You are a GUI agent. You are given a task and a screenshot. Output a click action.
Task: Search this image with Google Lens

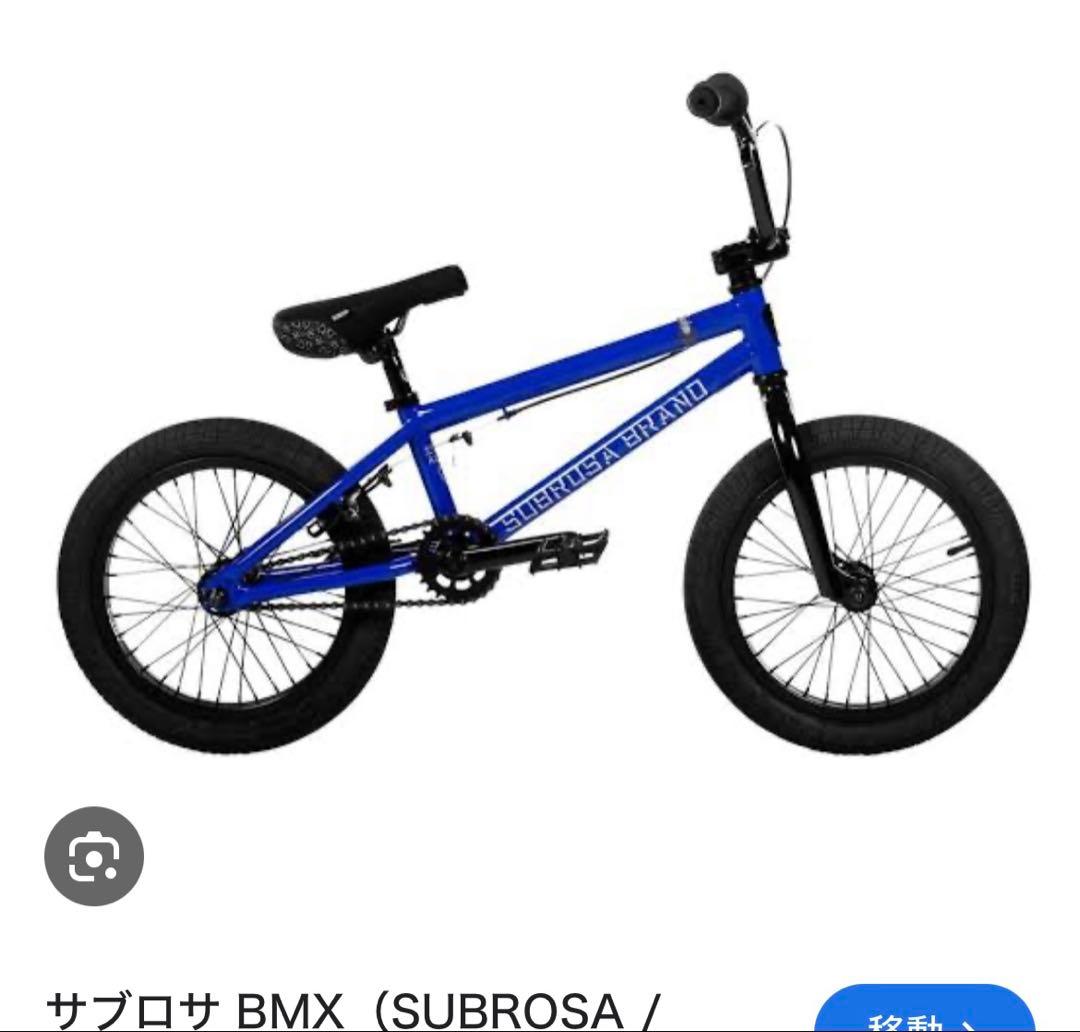click(x=95, y=856)
